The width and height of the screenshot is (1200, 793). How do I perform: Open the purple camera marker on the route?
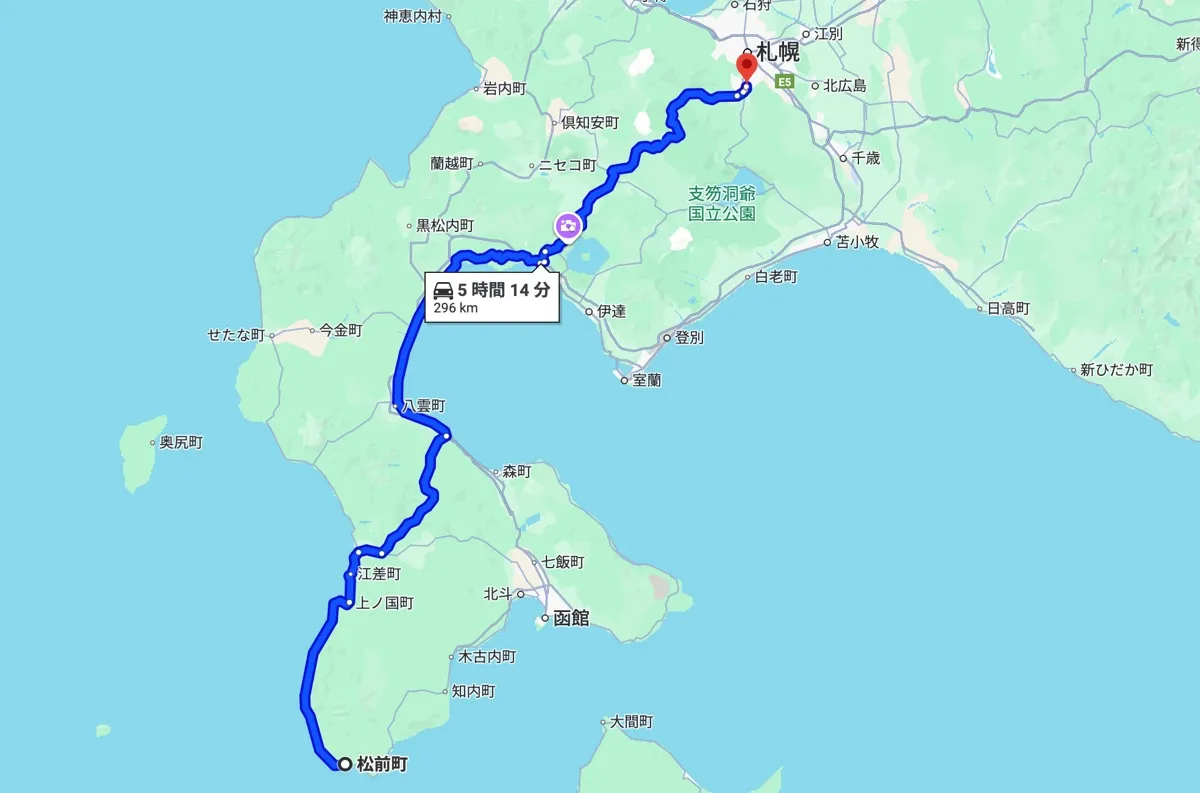(x=568, y=226)
